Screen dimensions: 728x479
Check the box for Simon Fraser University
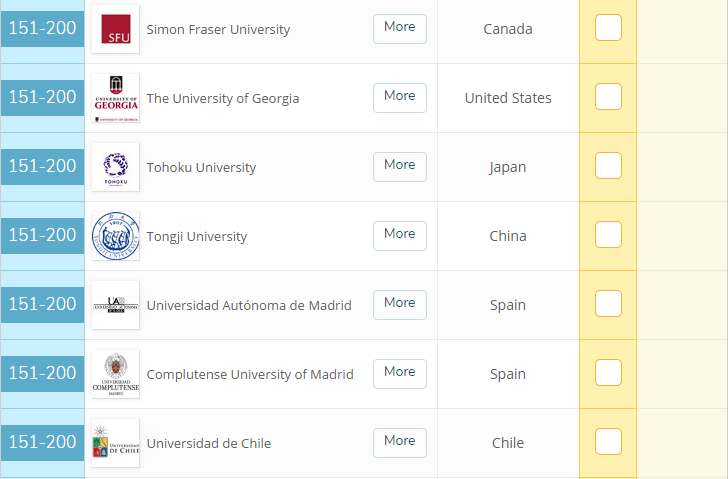[x=608, y=28]
